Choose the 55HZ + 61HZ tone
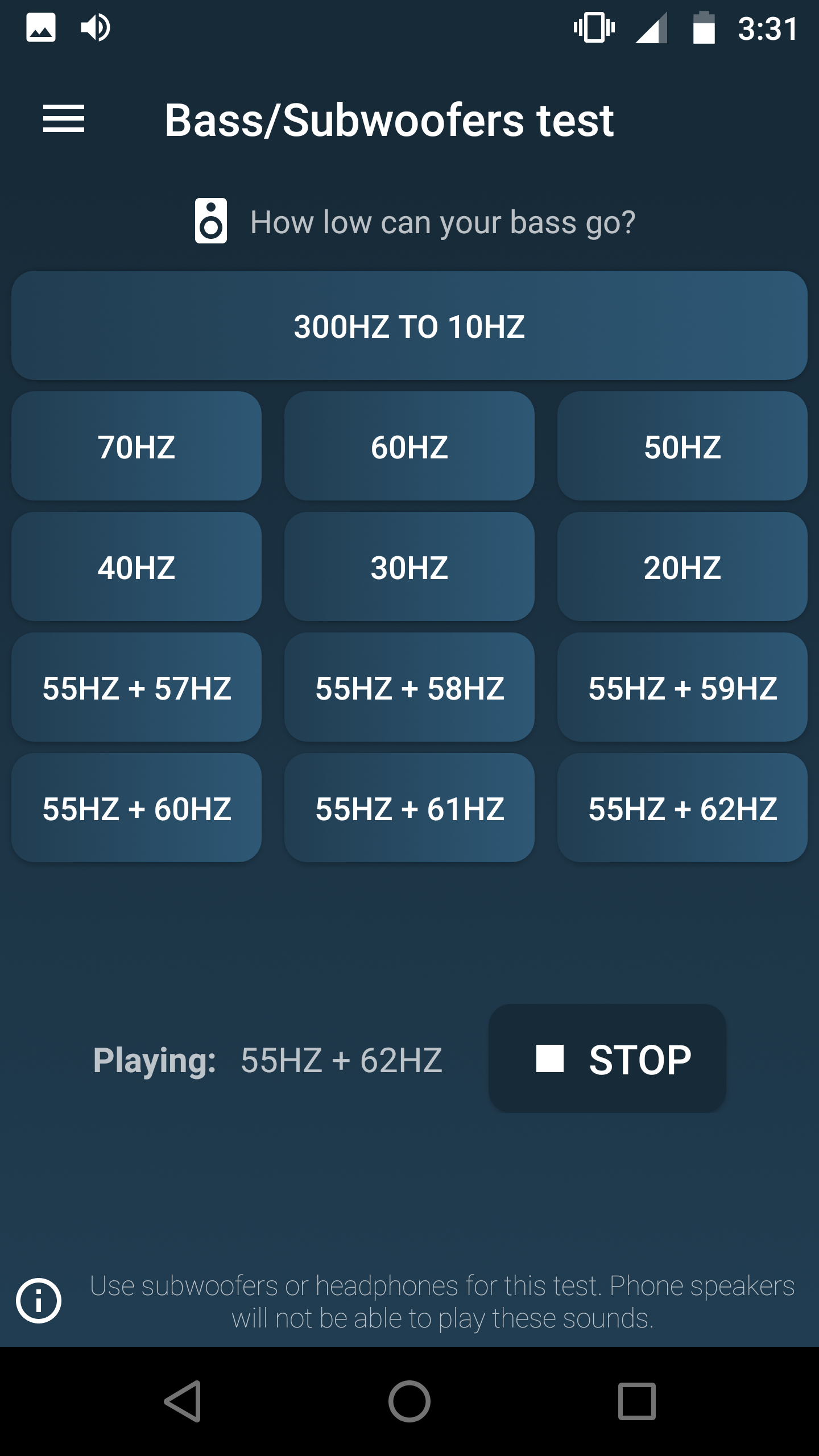Viewport: 819px width, 1456px height. click(x=409, y=808)
